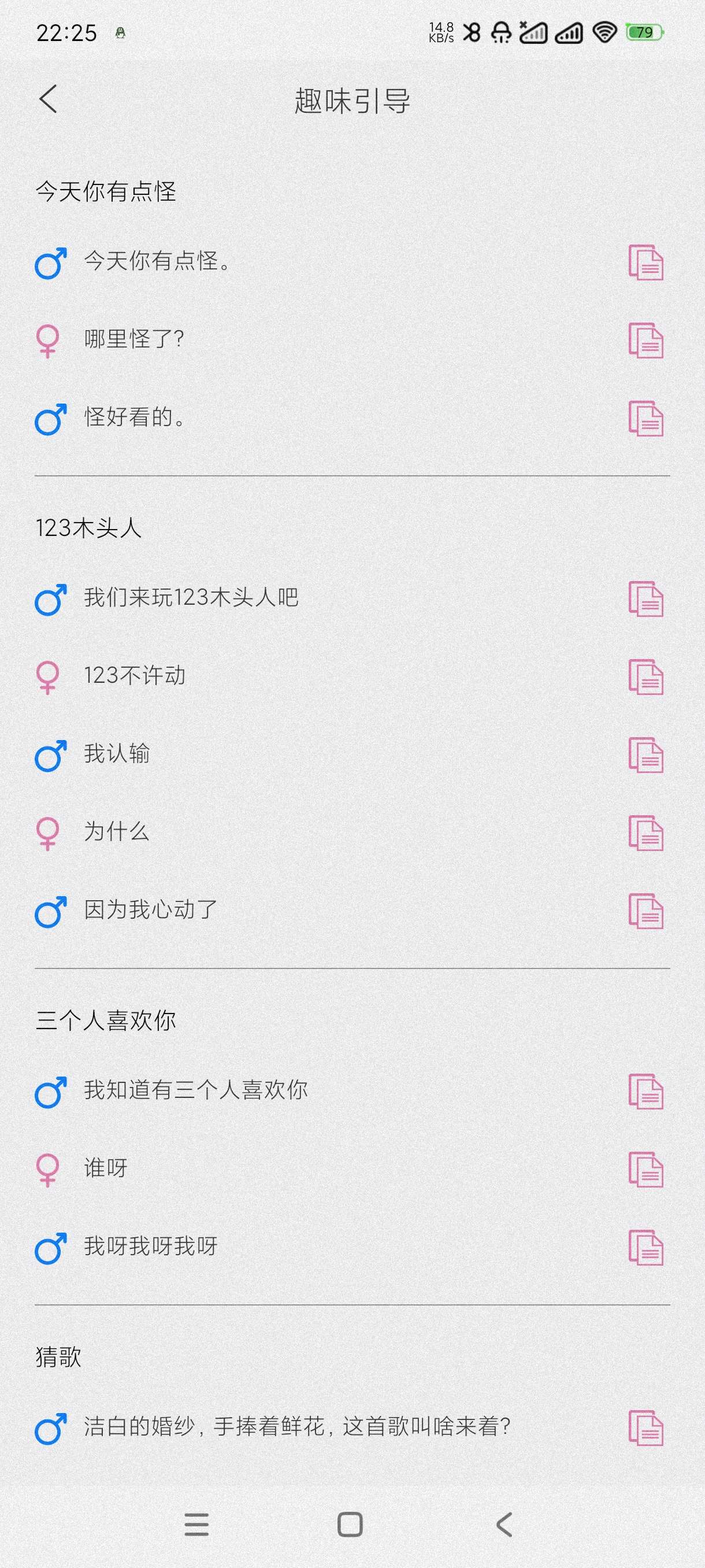
Task: Copy the line 今天你有点怪。
Action: coord(645,262)
